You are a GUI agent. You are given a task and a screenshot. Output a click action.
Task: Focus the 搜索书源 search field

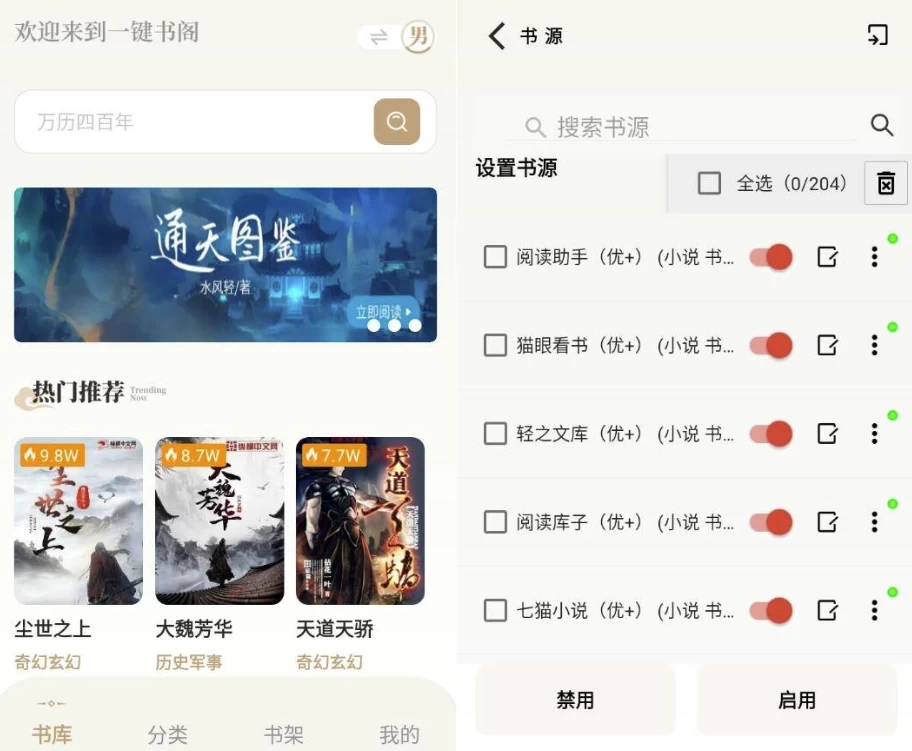tap(690, 127)
